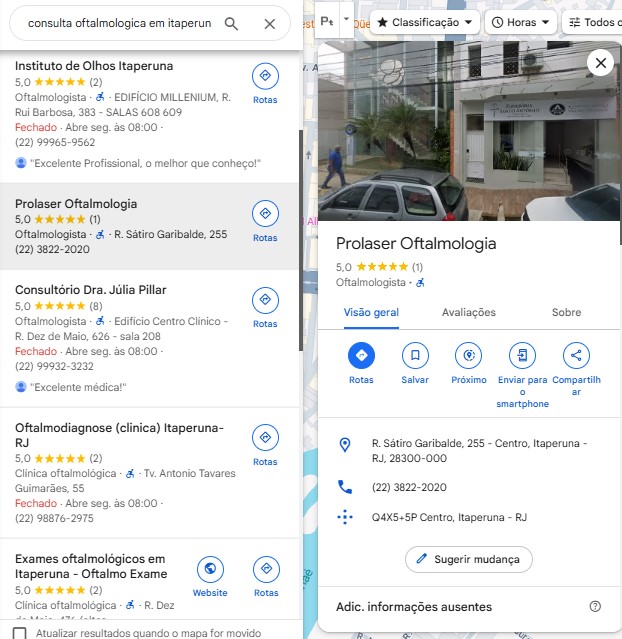Clear the search query with X

point(269,24)
